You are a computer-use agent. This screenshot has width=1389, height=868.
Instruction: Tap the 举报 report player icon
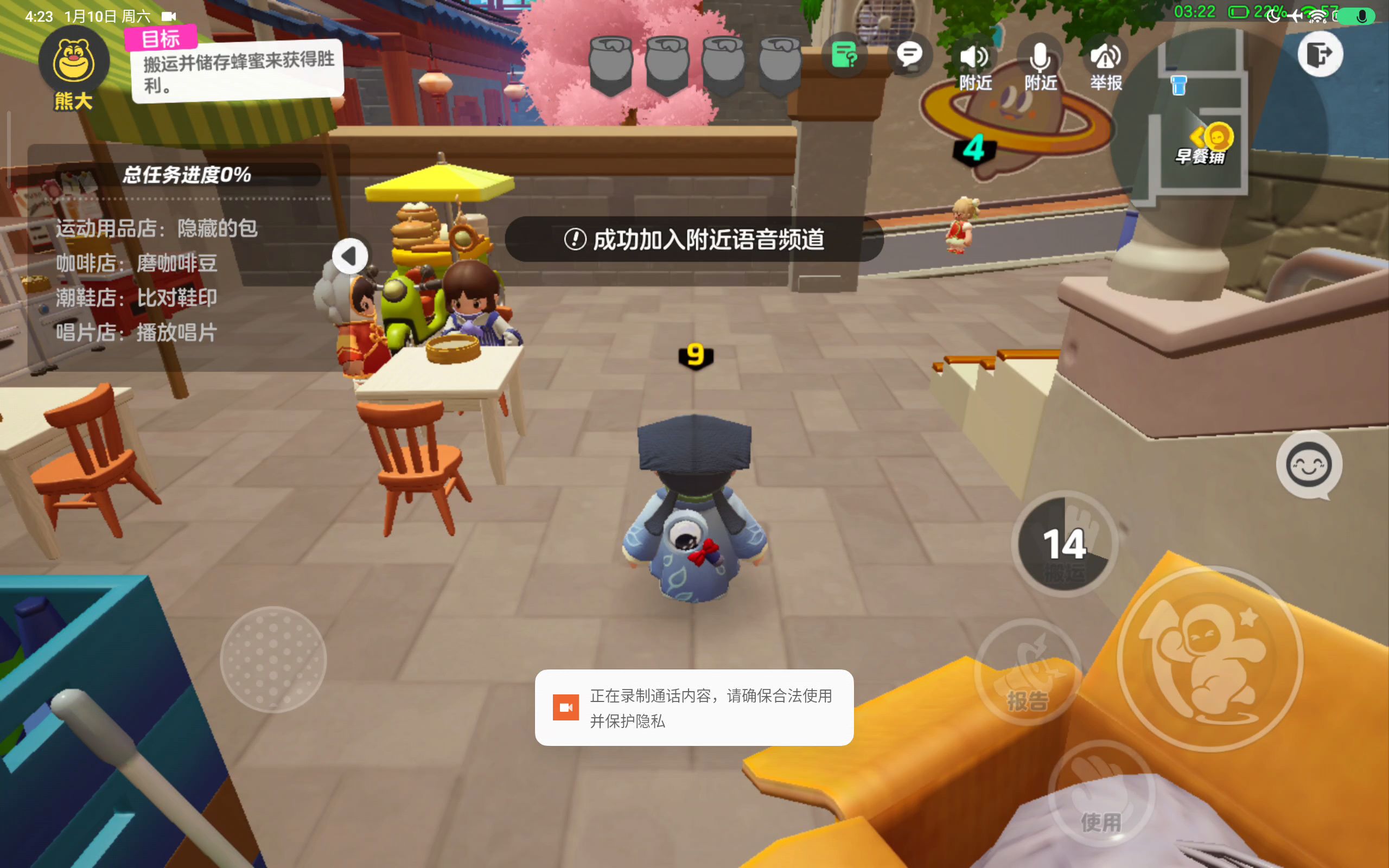pos(1105,66)
